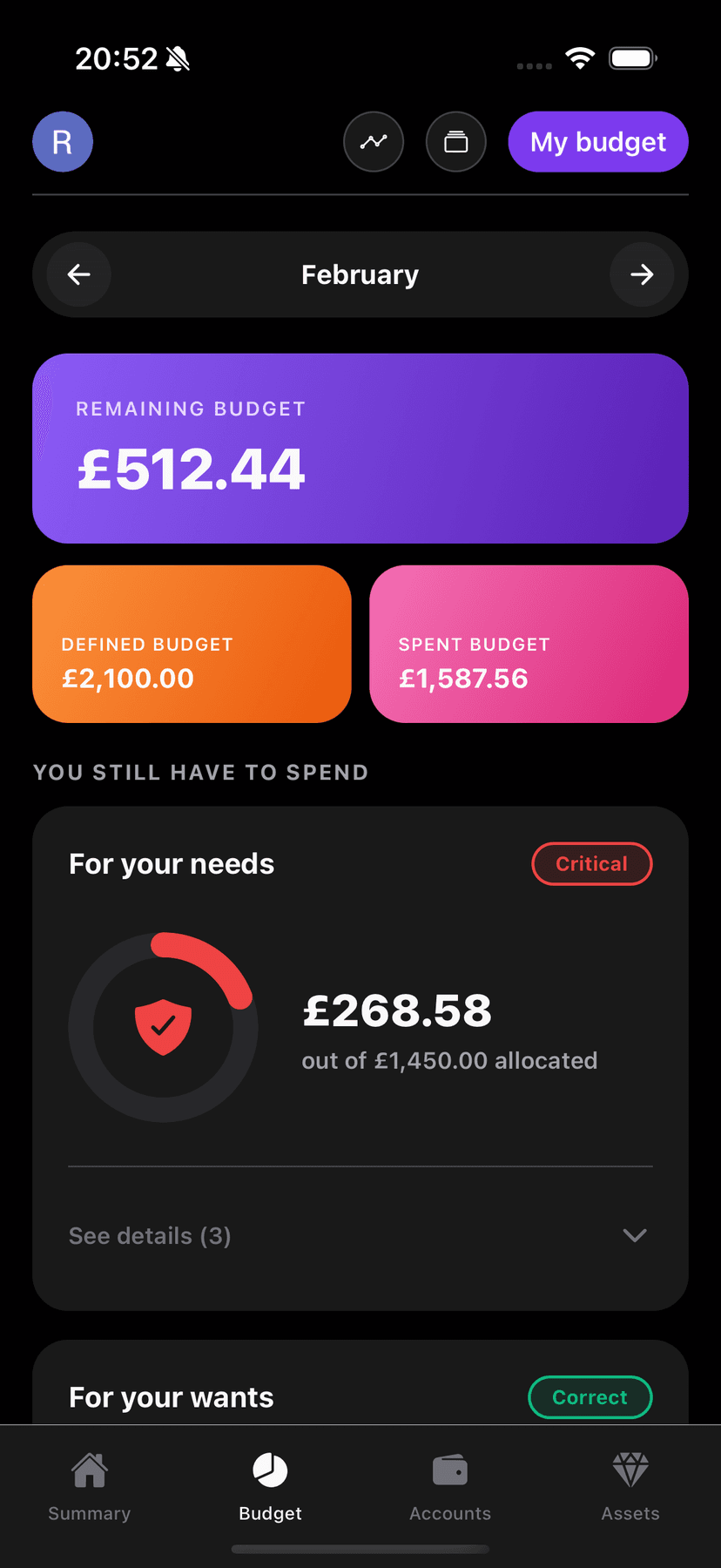Expand See details for your needs

[149, 1235]
